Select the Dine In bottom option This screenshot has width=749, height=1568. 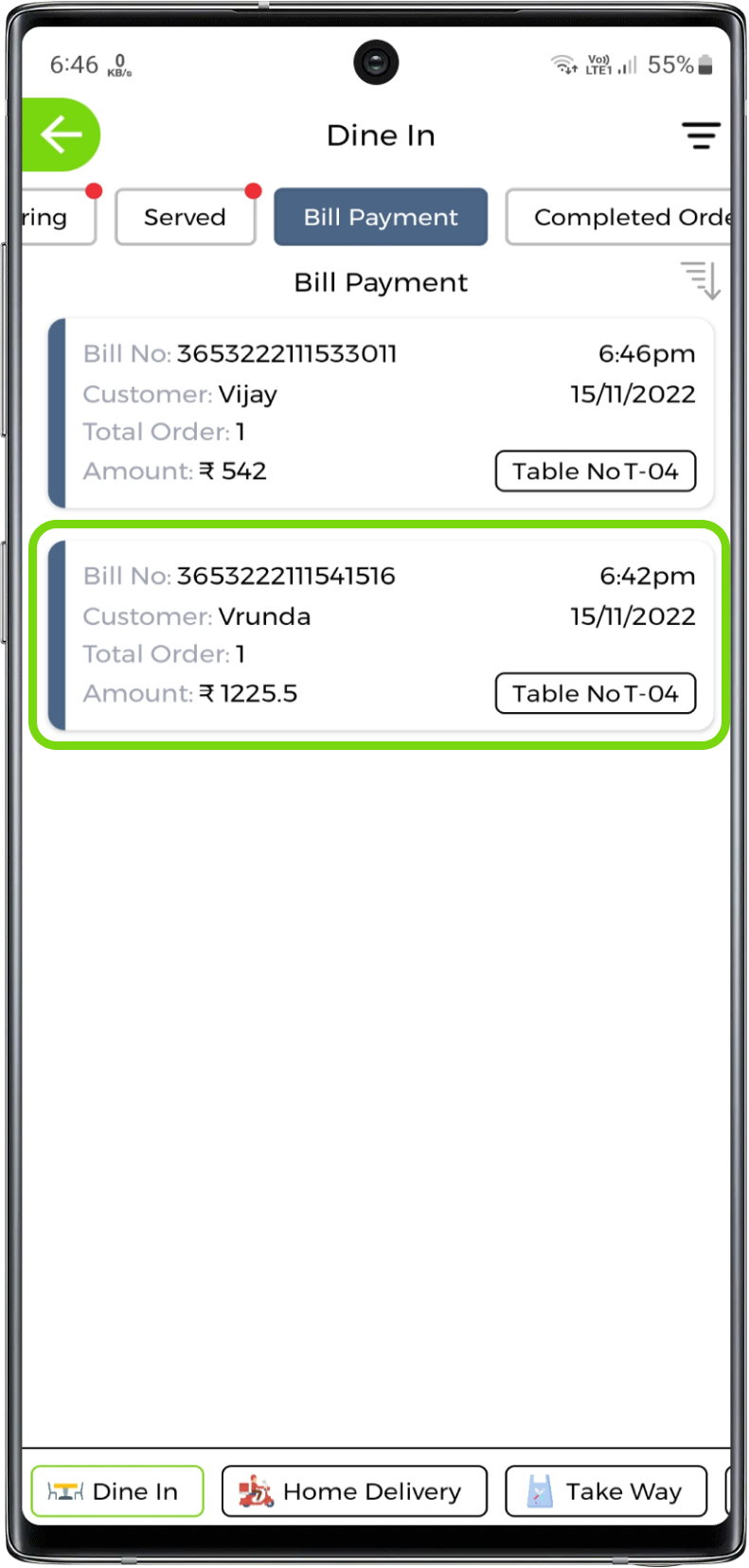(x=117, y=1491)
